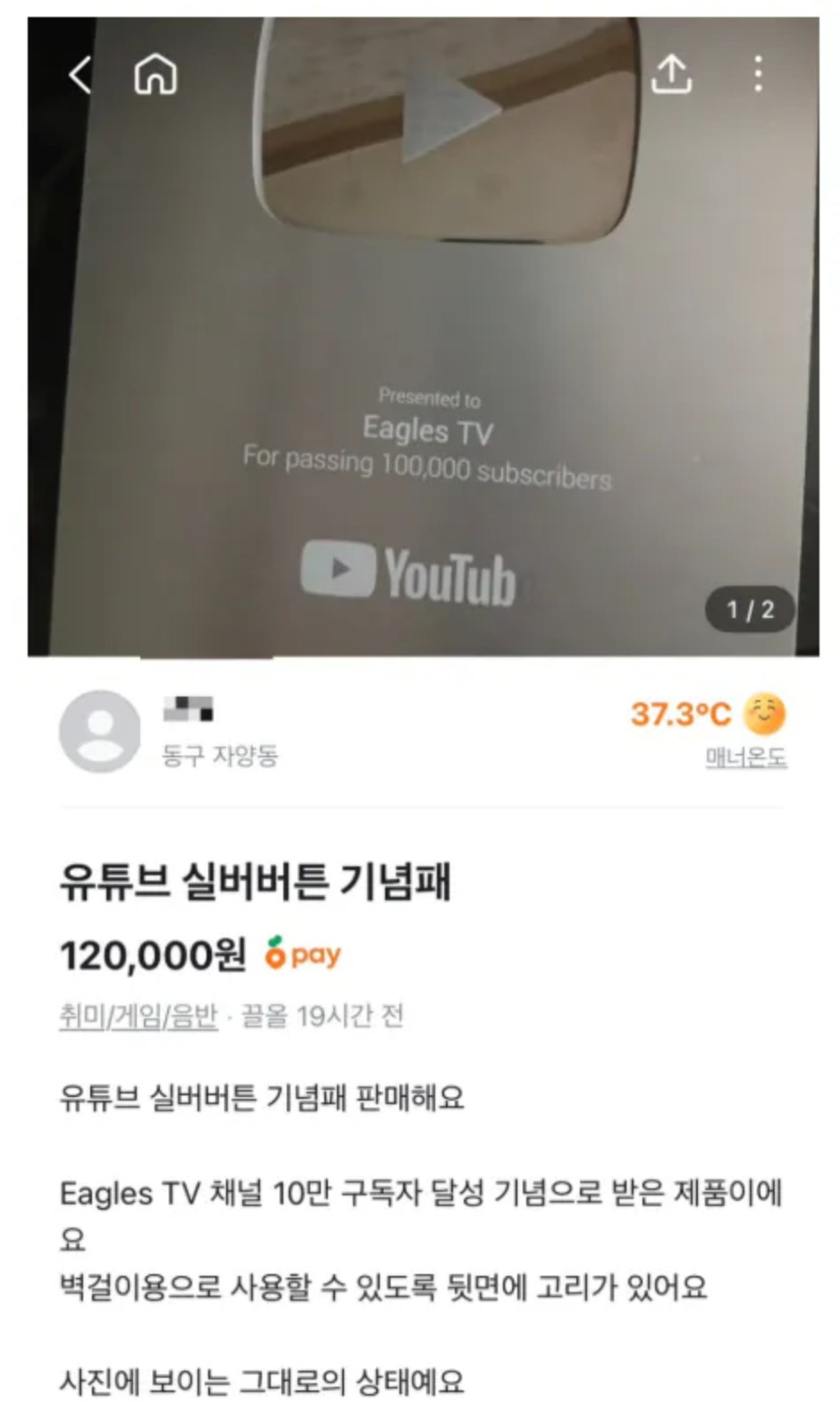Select the Eagles TV description line
840x1427 pixels.
tap(420, 1194)
